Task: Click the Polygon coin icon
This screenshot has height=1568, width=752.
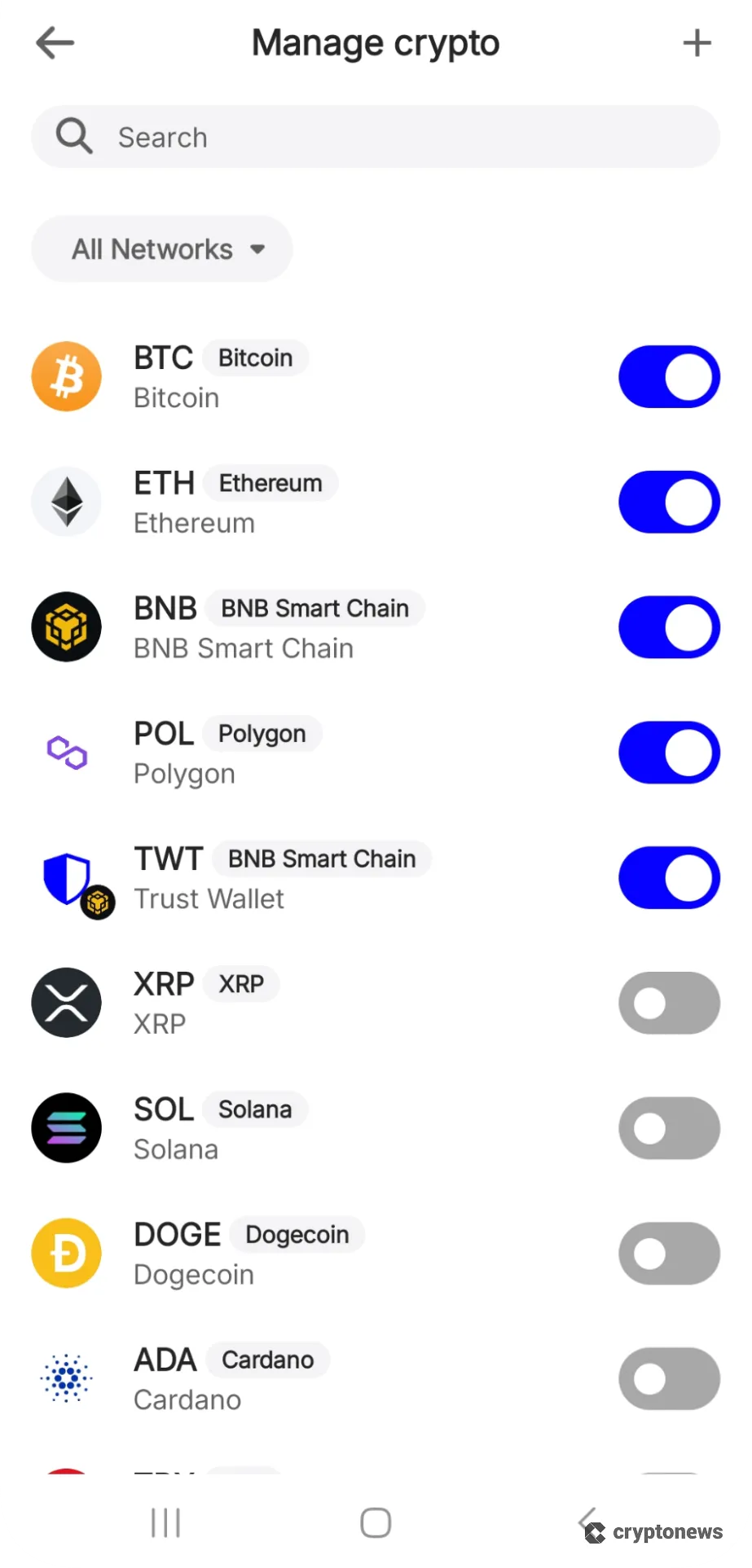Action: pyautogui.click(x=66, y=753)
